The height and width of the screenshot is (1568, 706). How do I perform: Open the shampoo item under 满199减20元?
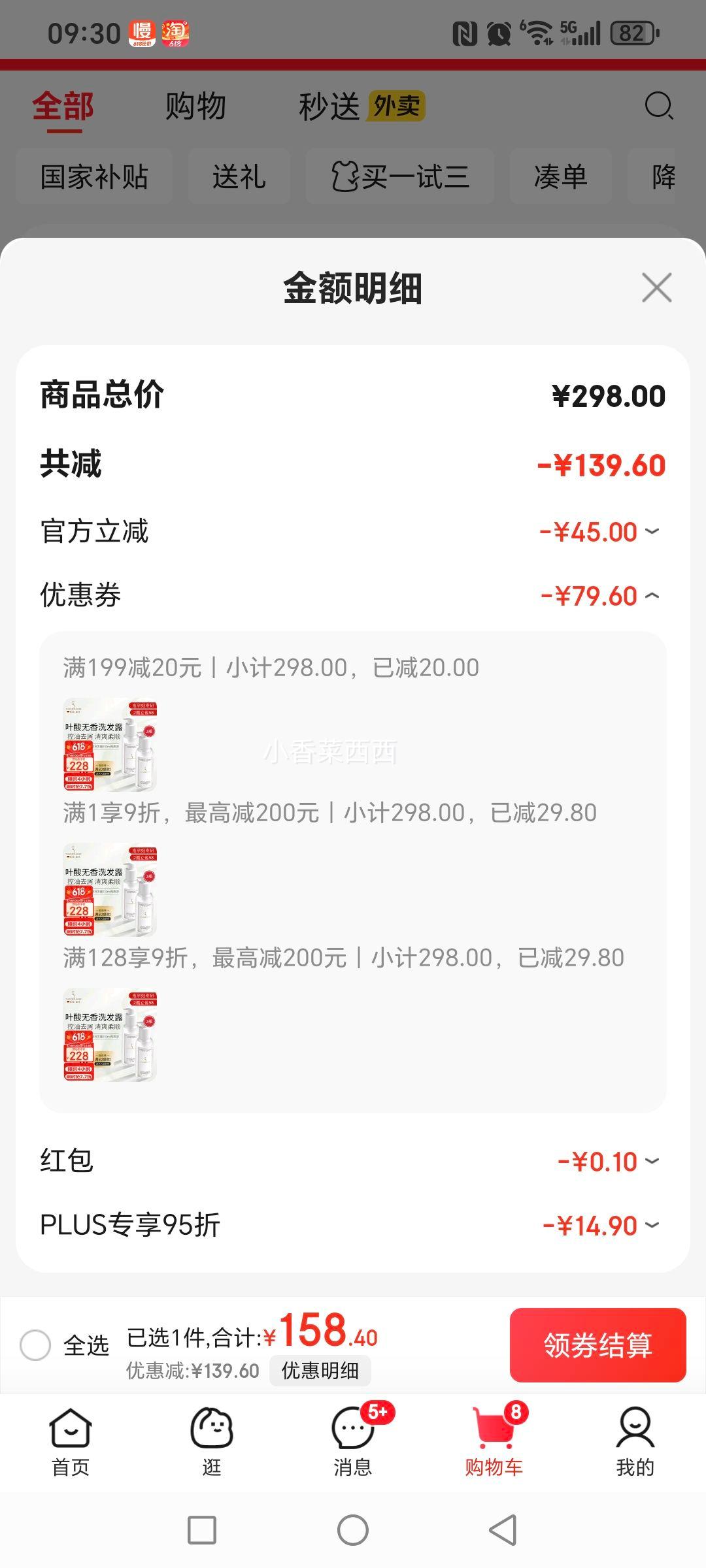click(110, 745)
